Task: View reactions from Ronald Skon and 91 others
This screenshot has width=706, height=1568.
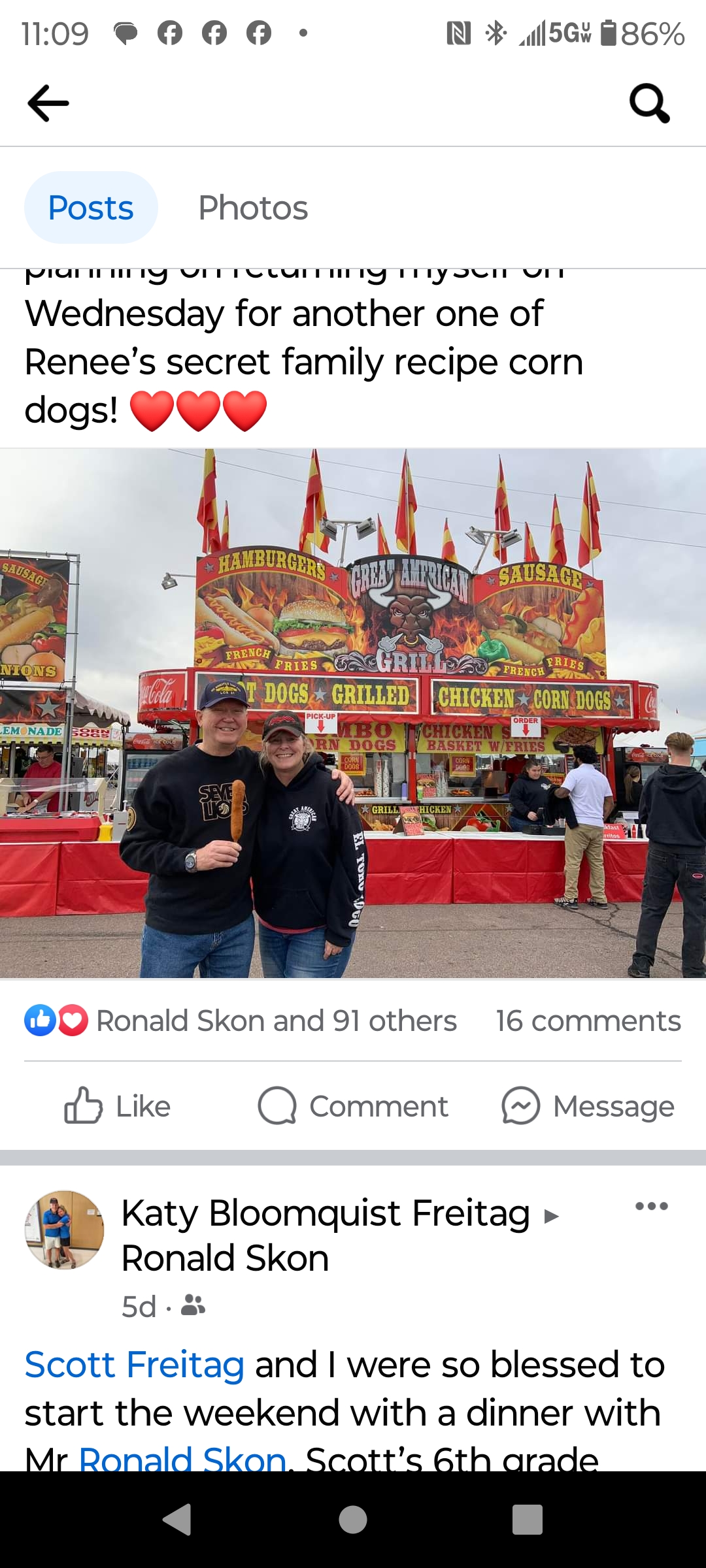Action: pos(276,1021)
